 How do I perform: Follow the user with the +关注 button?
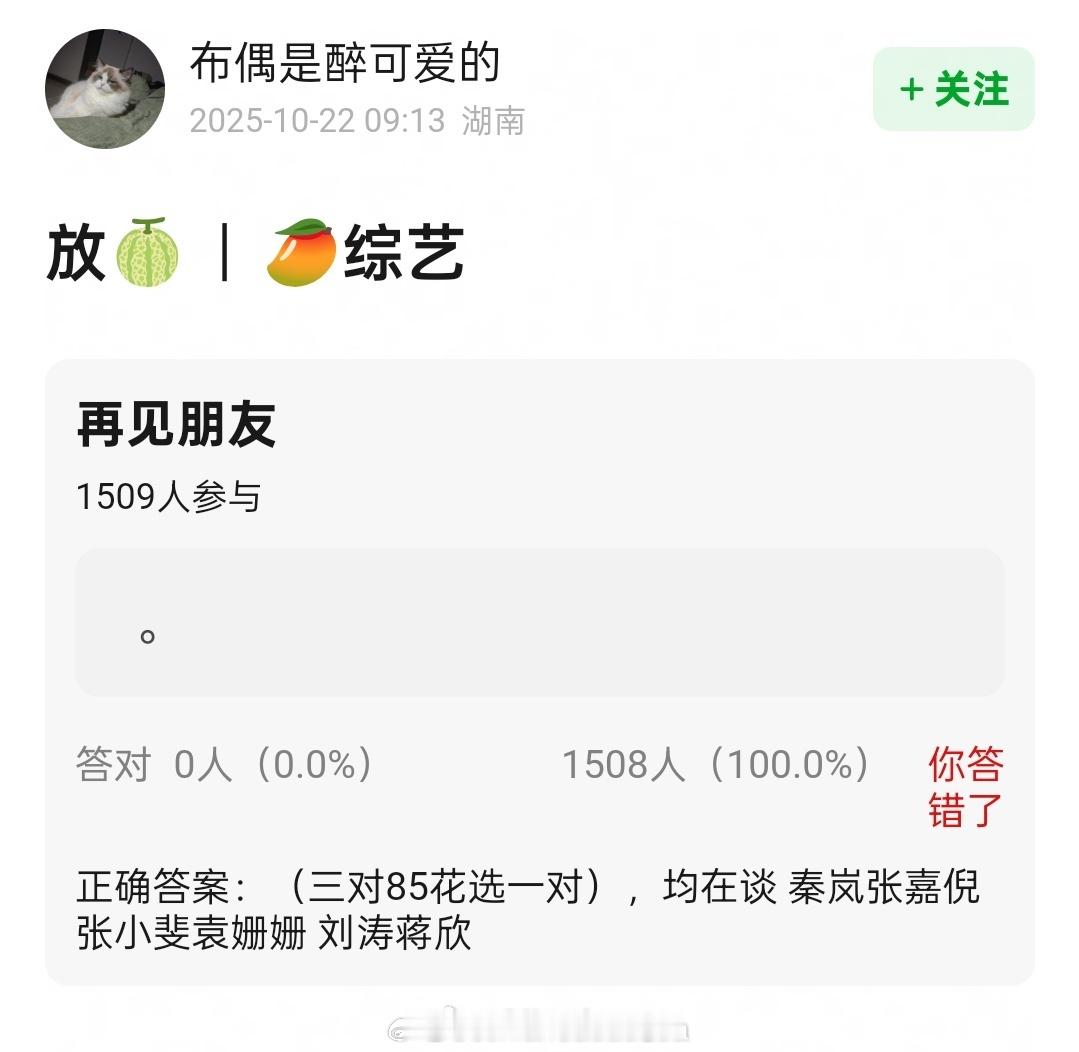click(953, 89)
